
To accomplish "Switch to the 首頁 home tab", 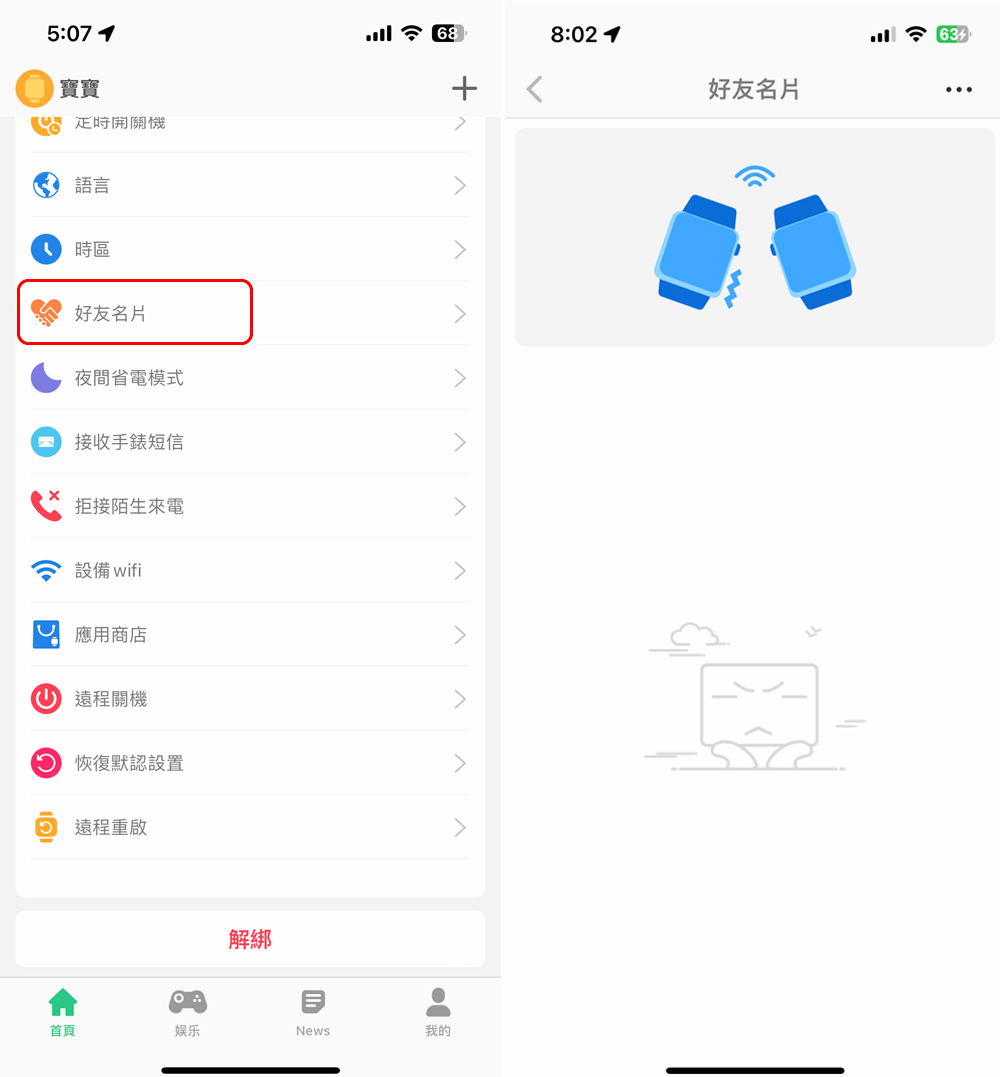I will click(62, 1012).
